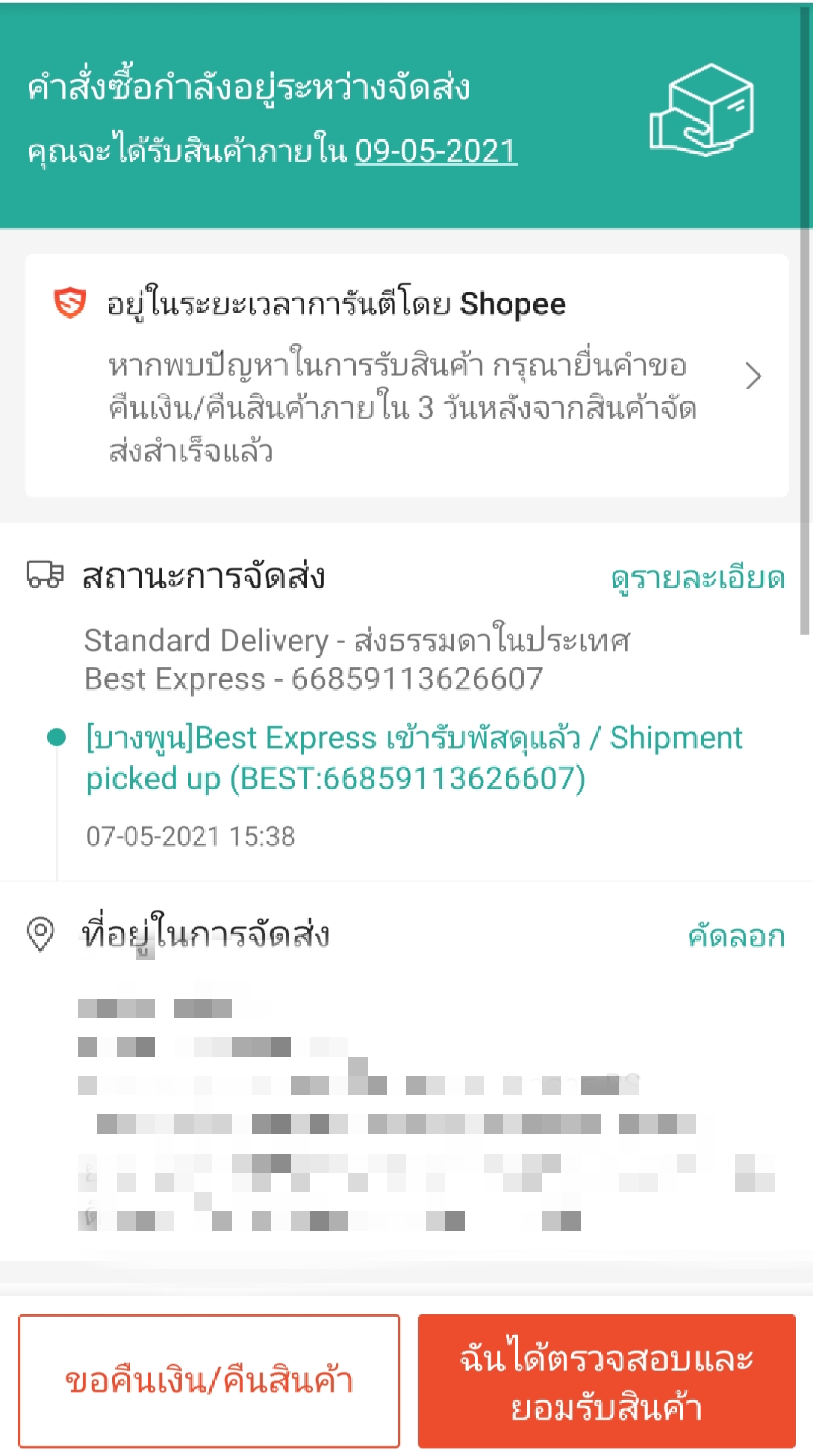Screen dimensions: 813x1456
Task: Request refund via ขอคืนเงิน/คืนสินค้า button
Action: point(209,1381)
